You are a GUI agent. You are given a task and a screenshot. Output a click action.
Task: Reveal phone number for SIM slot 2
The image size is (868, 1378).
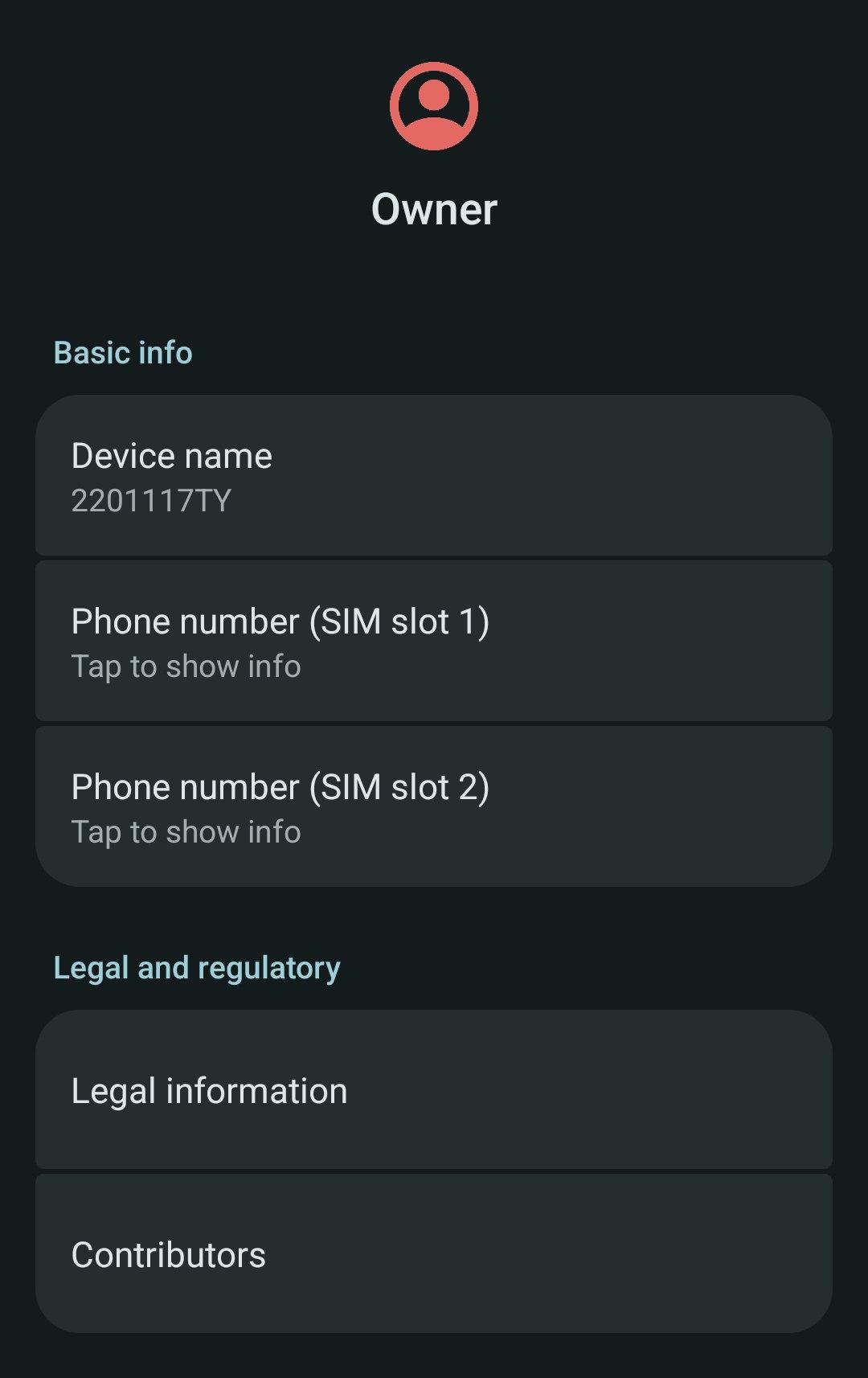[x=434, y=807]
